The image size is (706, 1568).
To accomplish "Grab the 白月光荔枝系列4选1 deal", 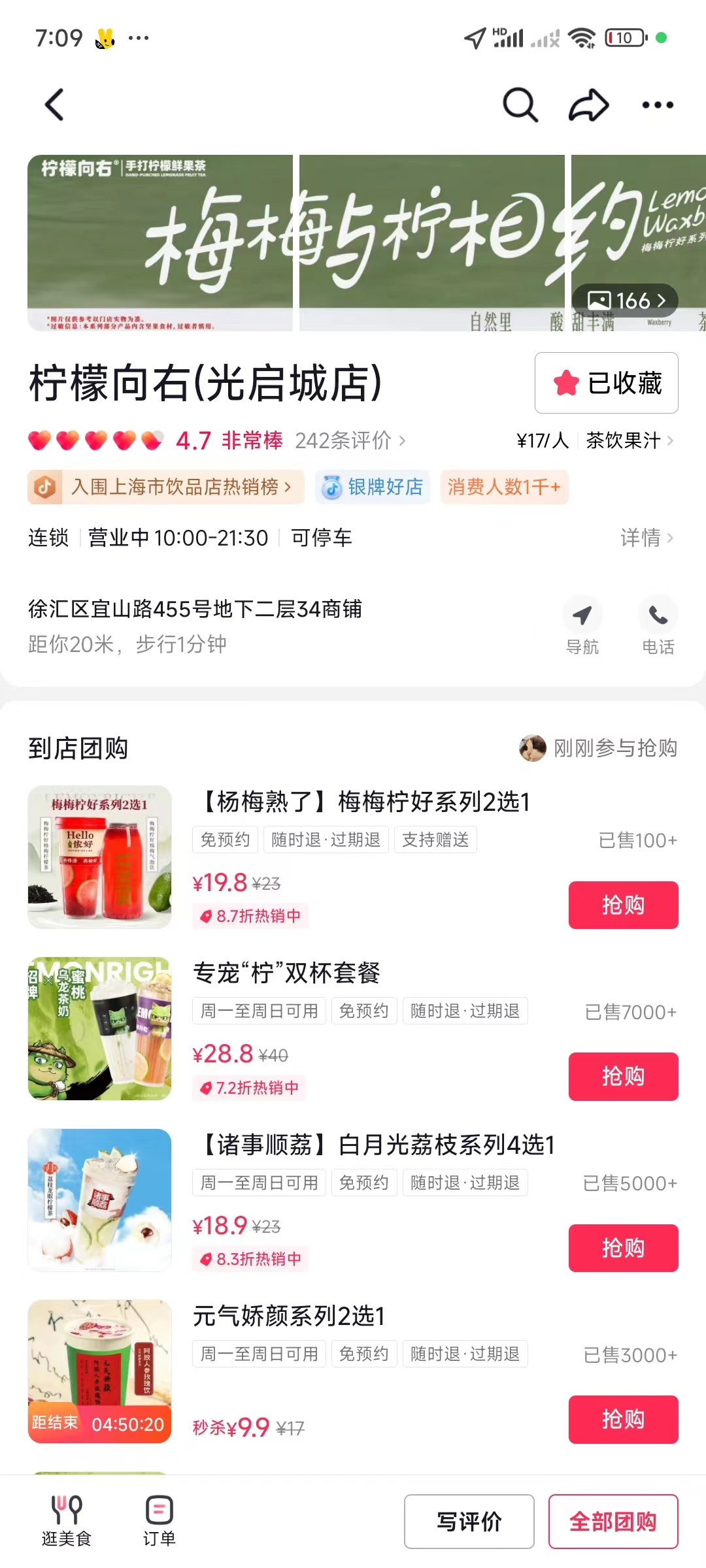I will [623, 1248].
